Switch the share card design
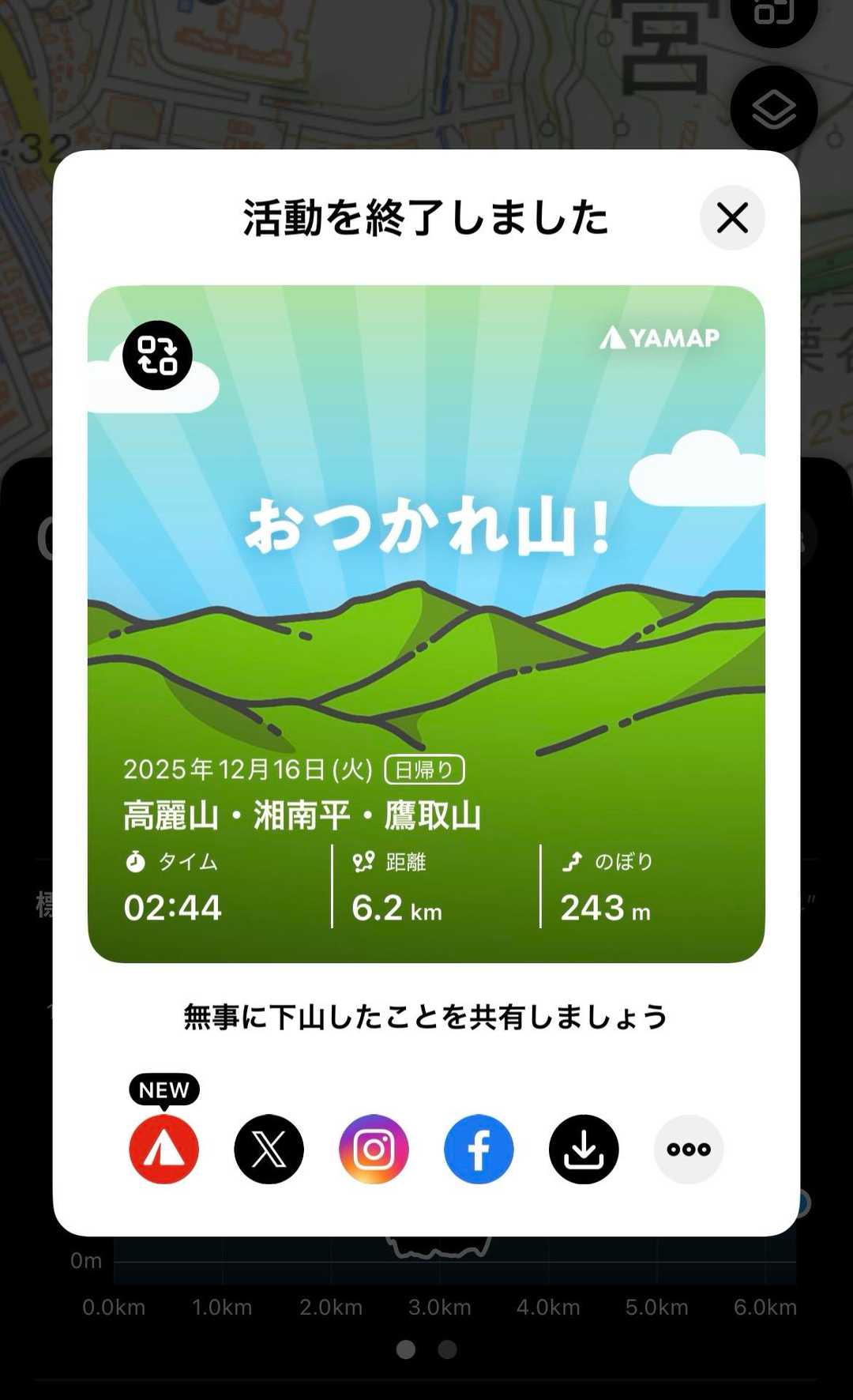The height and width of the screenshot is (1400, 853). pyautogui.click(x=157, y=356)
